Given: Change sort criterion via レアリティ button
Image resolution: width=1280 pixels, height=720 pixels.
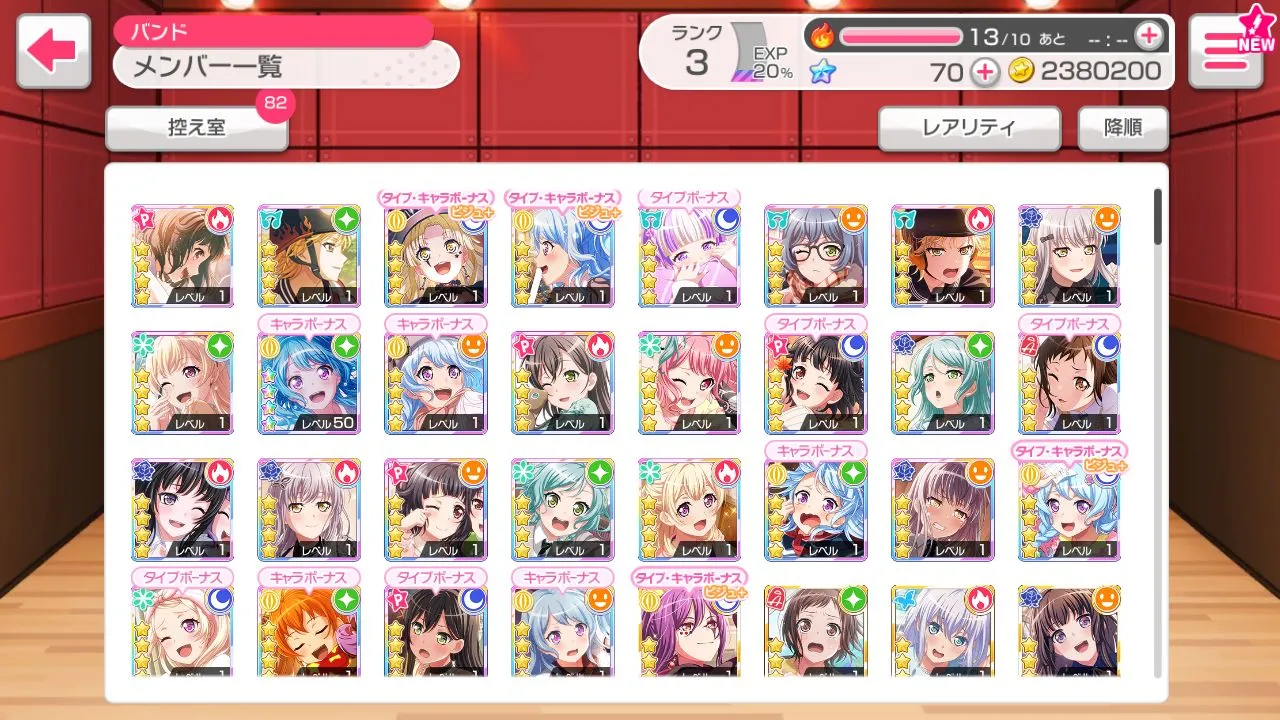Looking at the screenshot, I should coord(968,128).
